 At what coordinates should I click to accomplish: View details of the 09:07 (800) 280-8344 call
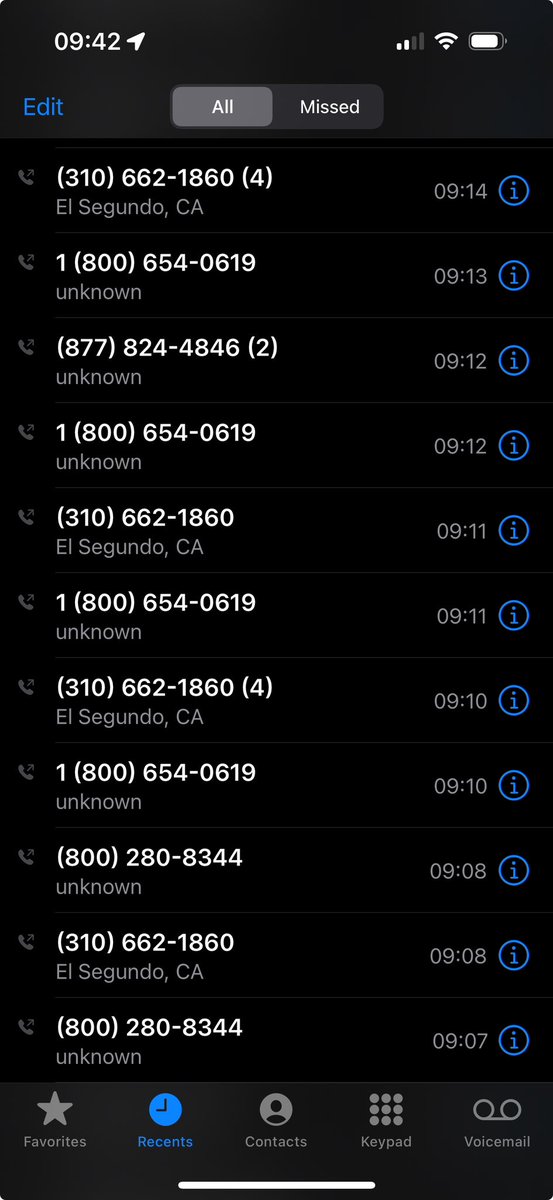click(513, 1041)
